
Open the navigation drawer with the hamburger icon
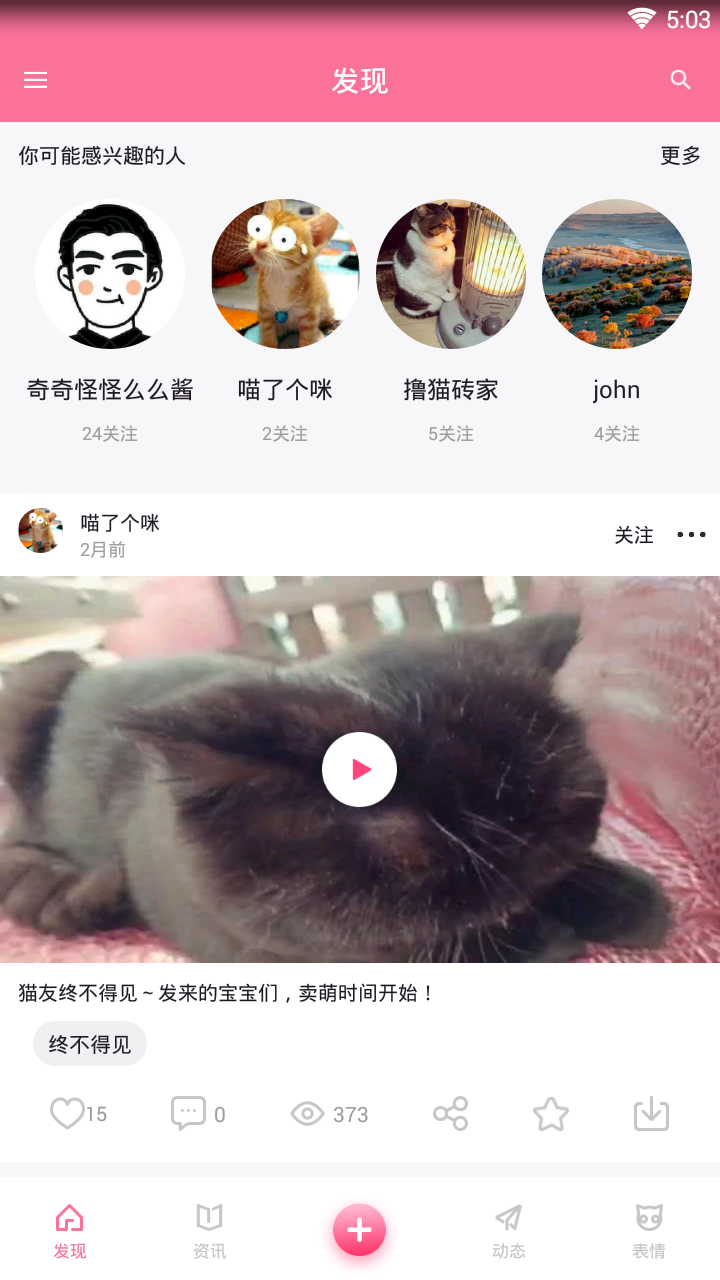35,81
